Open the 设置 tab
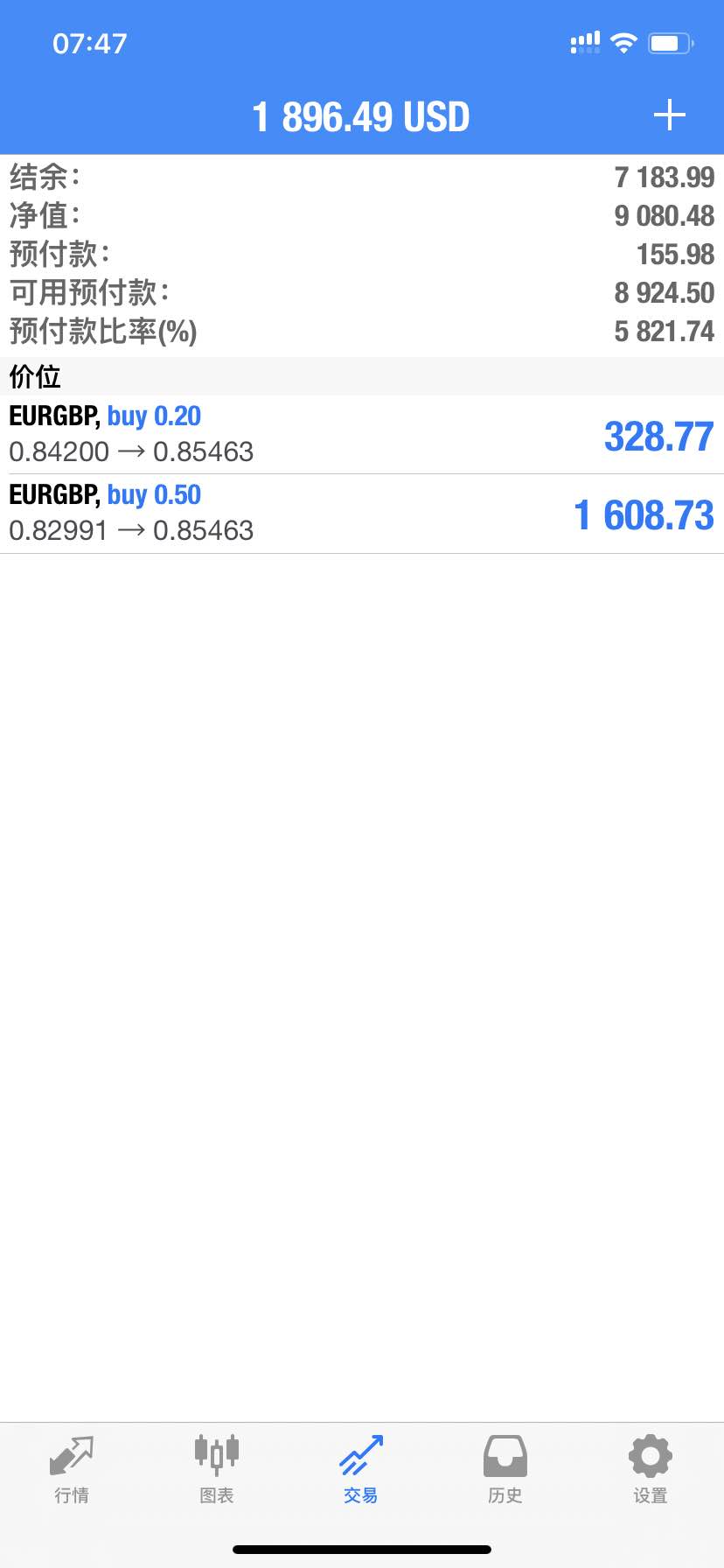This screenshot has width=724, height=1568. click(651, 1470)
